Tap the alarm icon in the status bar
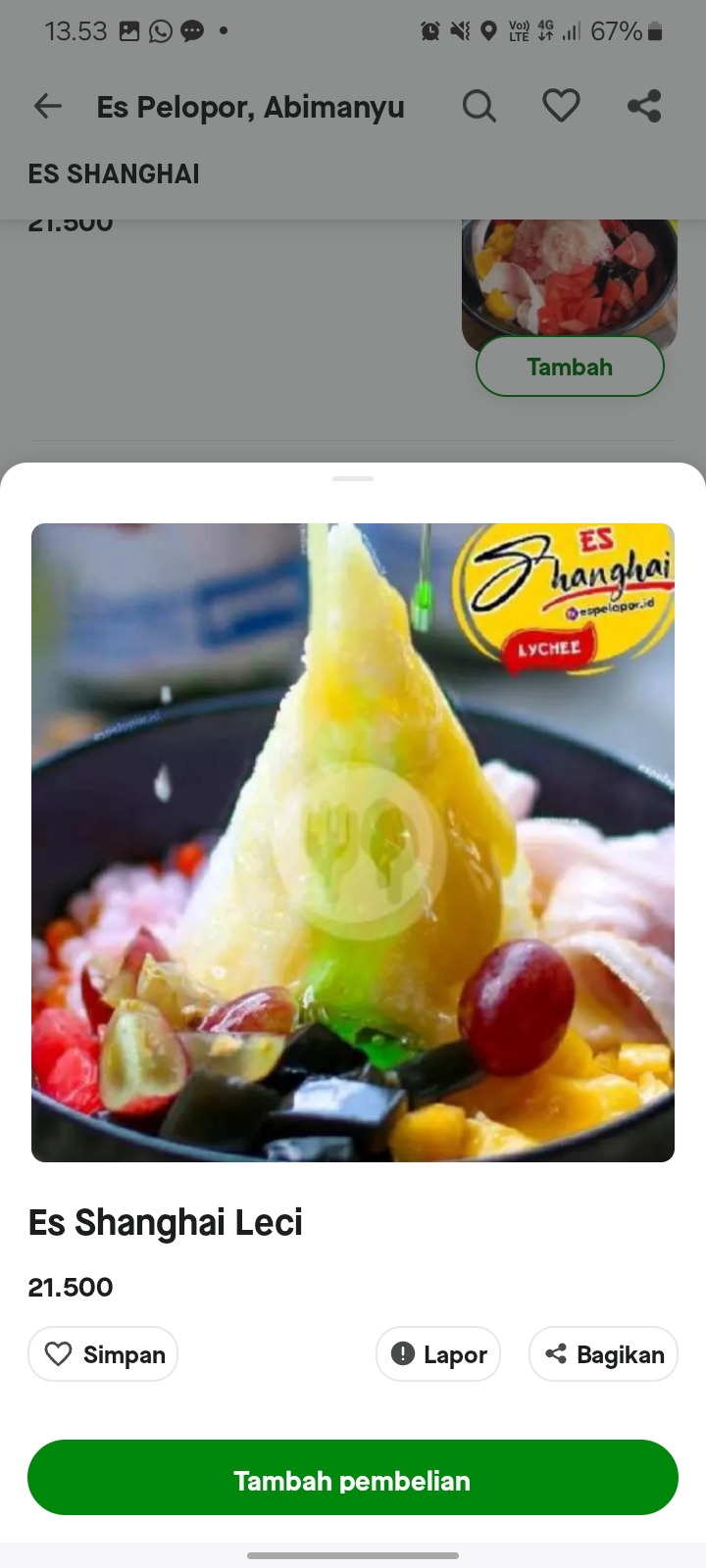The image size is (706, 1568). point(429,30)
